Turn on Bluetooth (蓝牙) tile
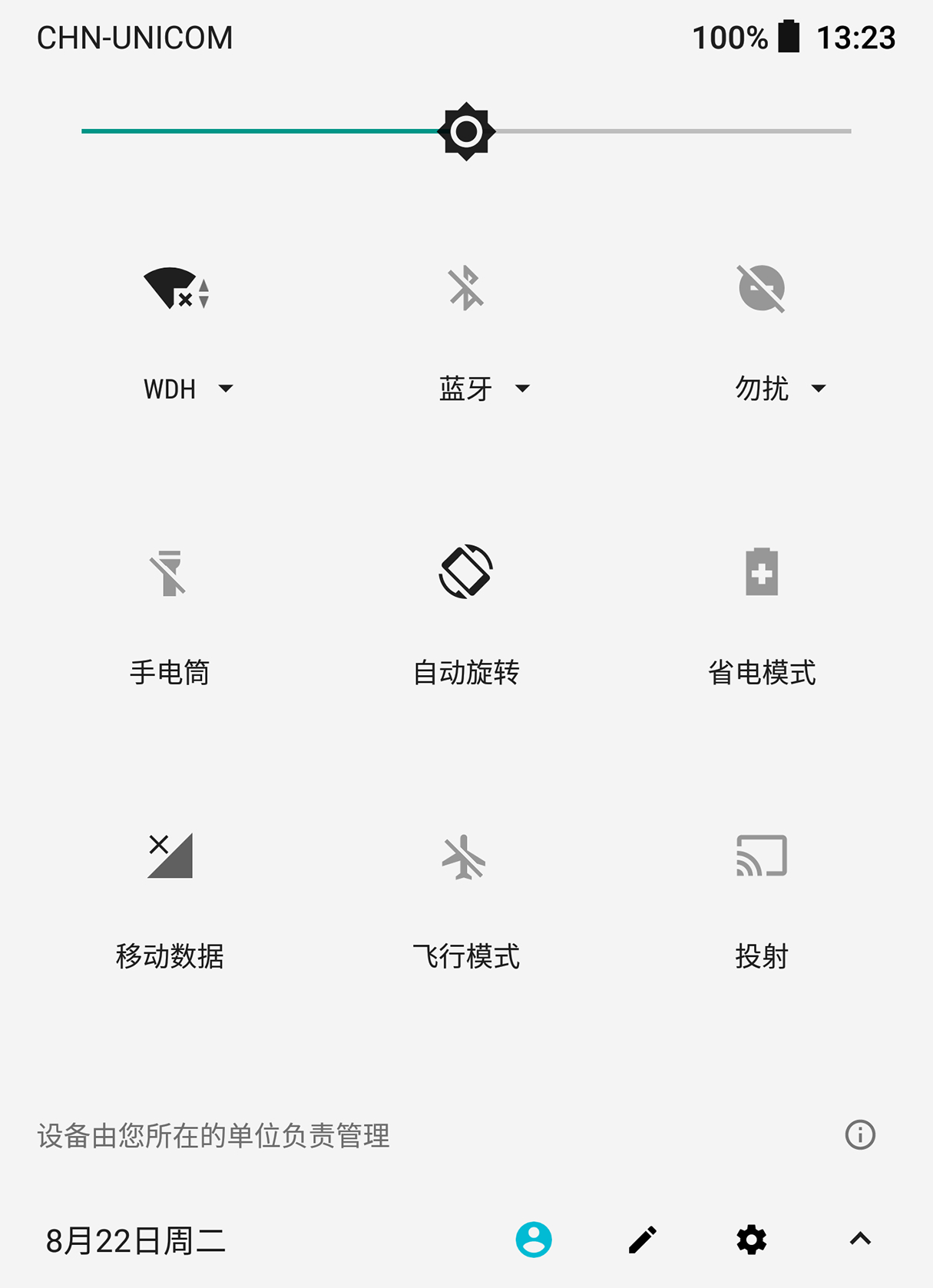 click(466, 288)
